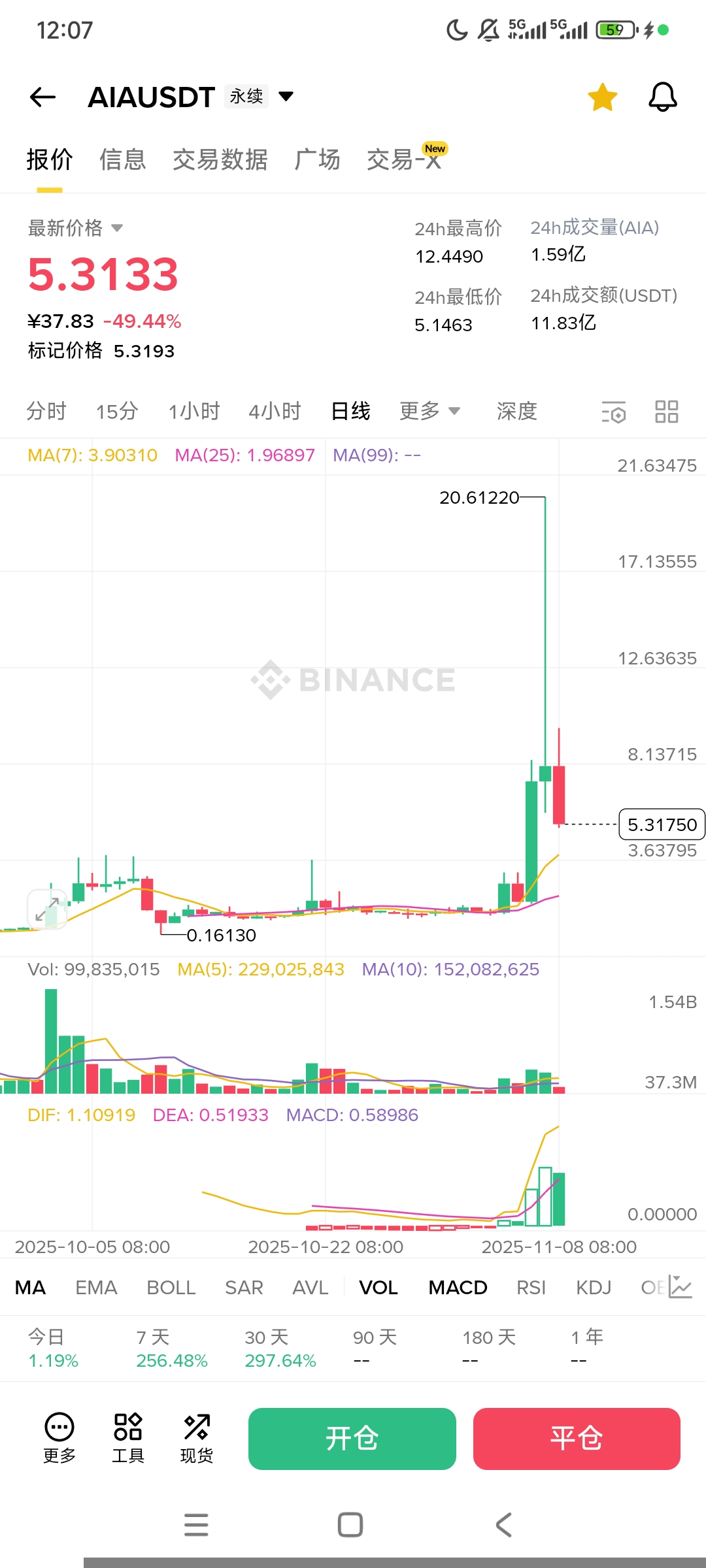The image size is (706, 1568).
Task: Select the RSI indicator
Action: click(531, 1287)
